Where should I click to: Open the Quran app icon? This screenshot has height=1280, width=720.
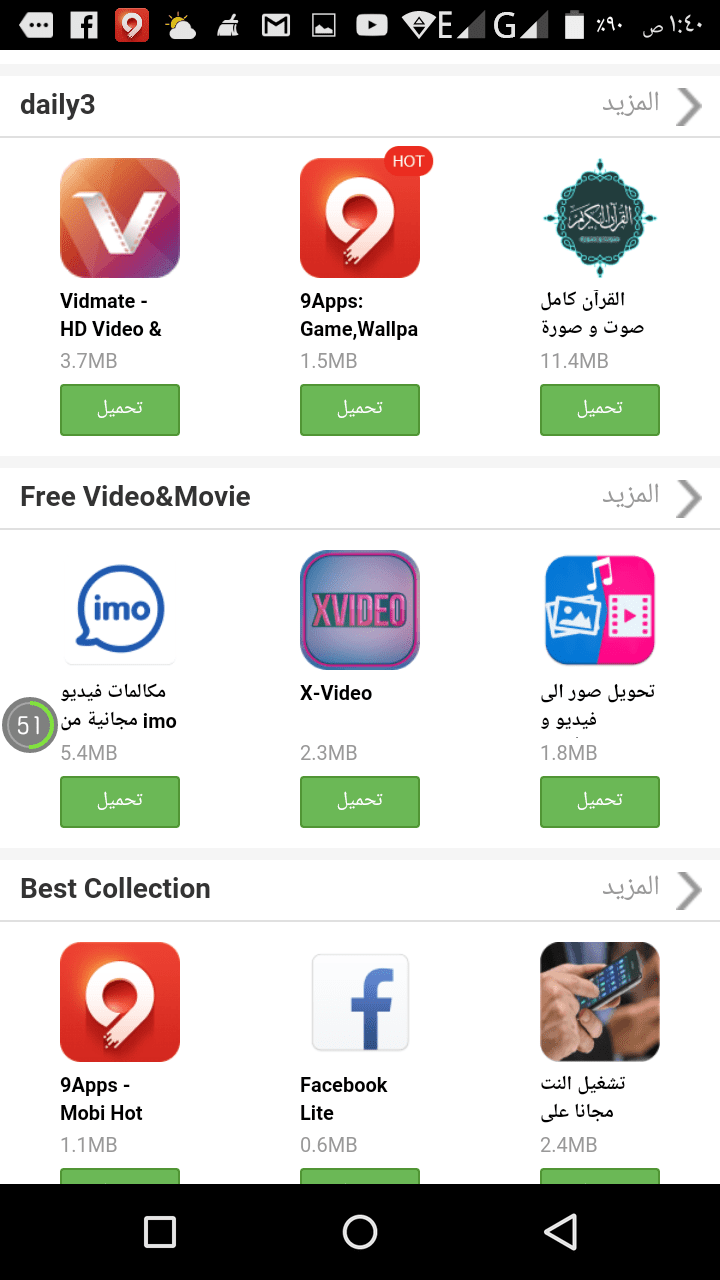pos(600,218)
